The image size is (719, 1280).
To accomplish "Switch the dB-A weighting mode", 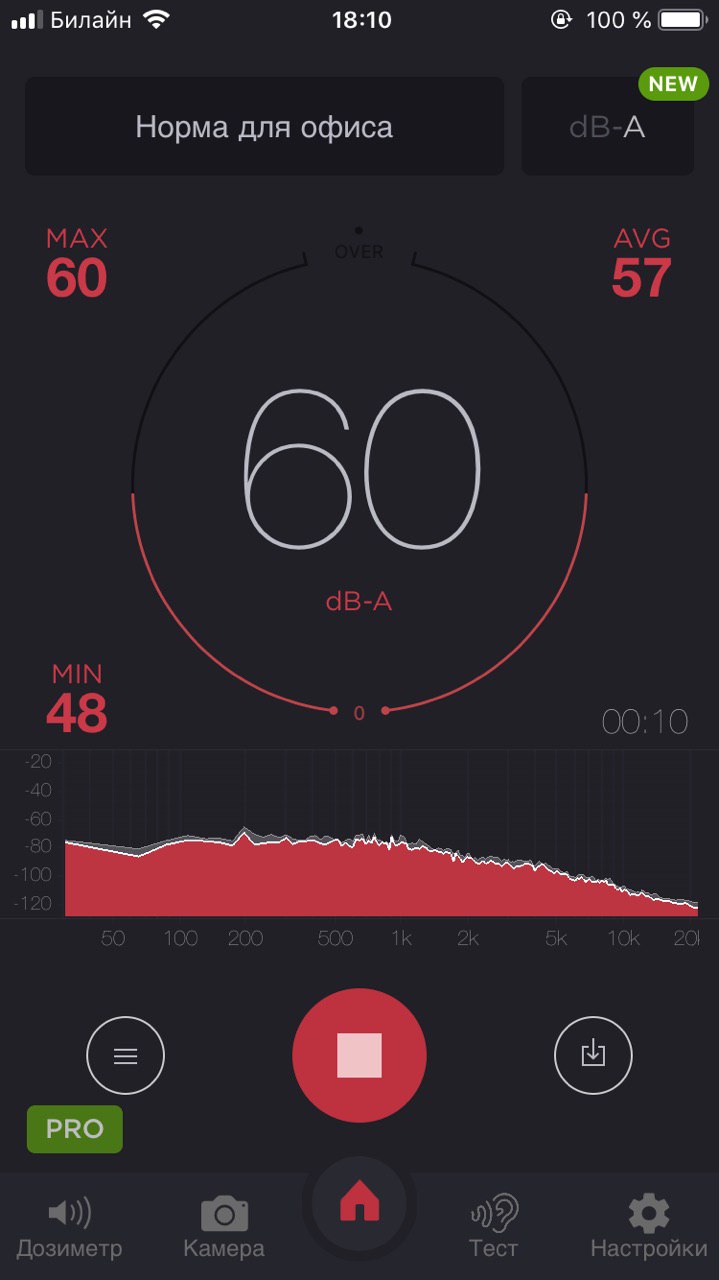I will click(608, 127).
